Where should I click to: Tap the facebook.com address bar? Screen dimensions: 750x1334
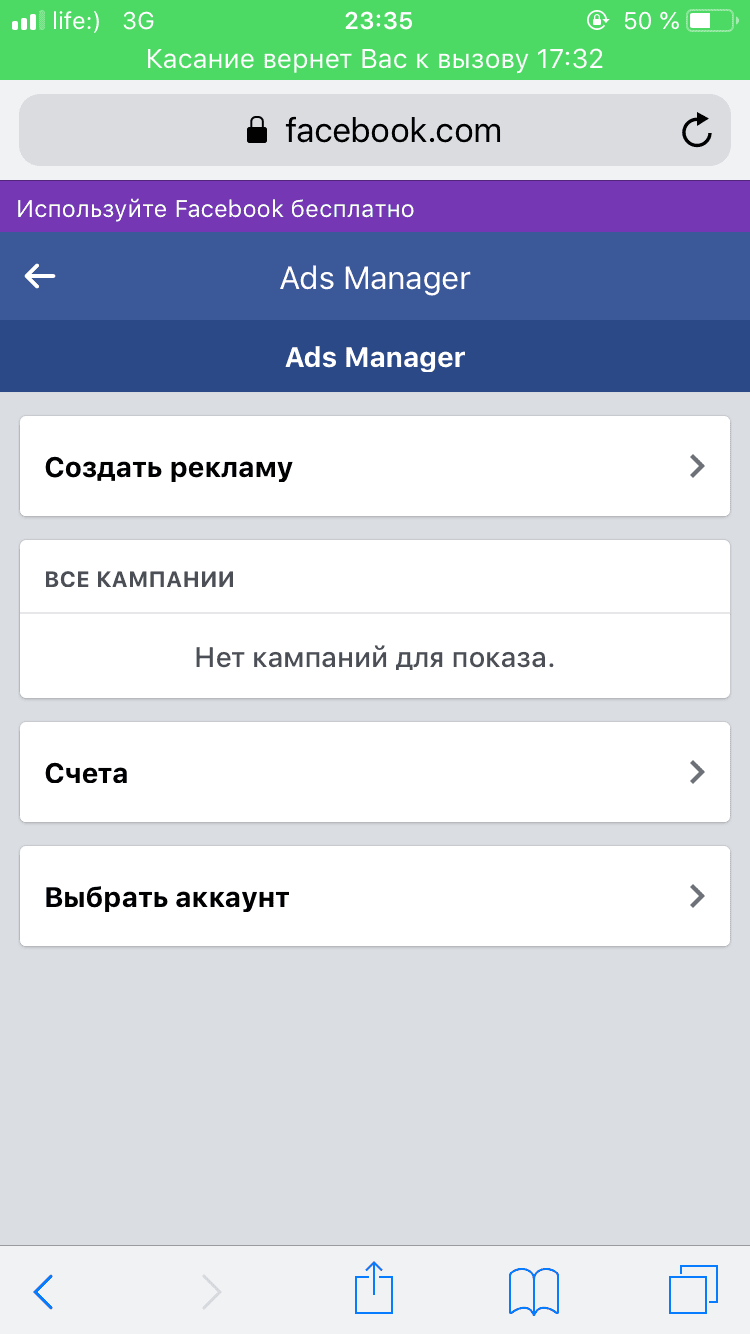click(375, 130)
